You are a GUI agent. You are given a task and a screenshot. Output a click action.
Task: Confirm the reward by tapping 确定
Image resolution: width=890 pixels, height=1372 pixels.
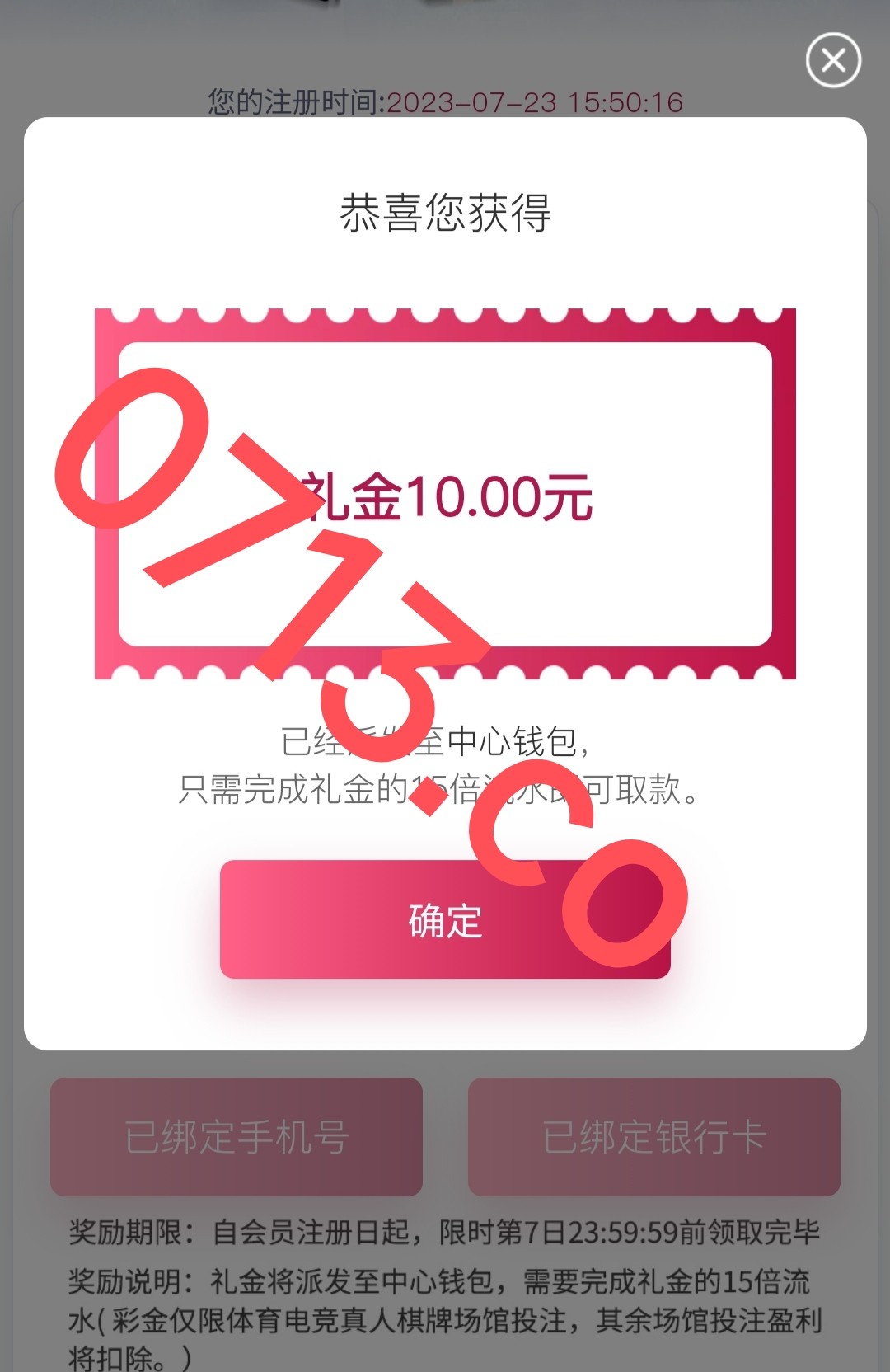pos(444,919)
